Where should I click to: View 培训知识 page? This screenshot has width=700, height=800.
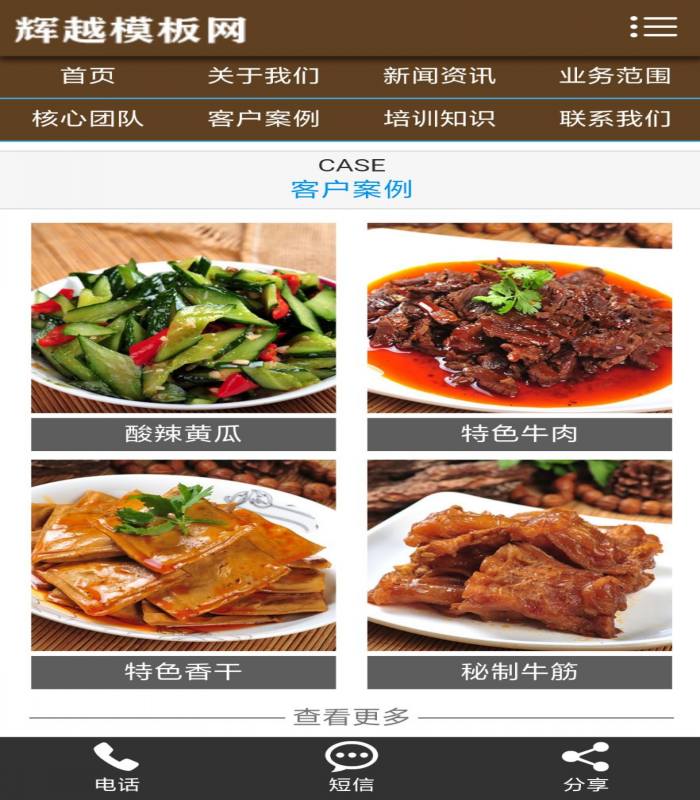[439, 119]
